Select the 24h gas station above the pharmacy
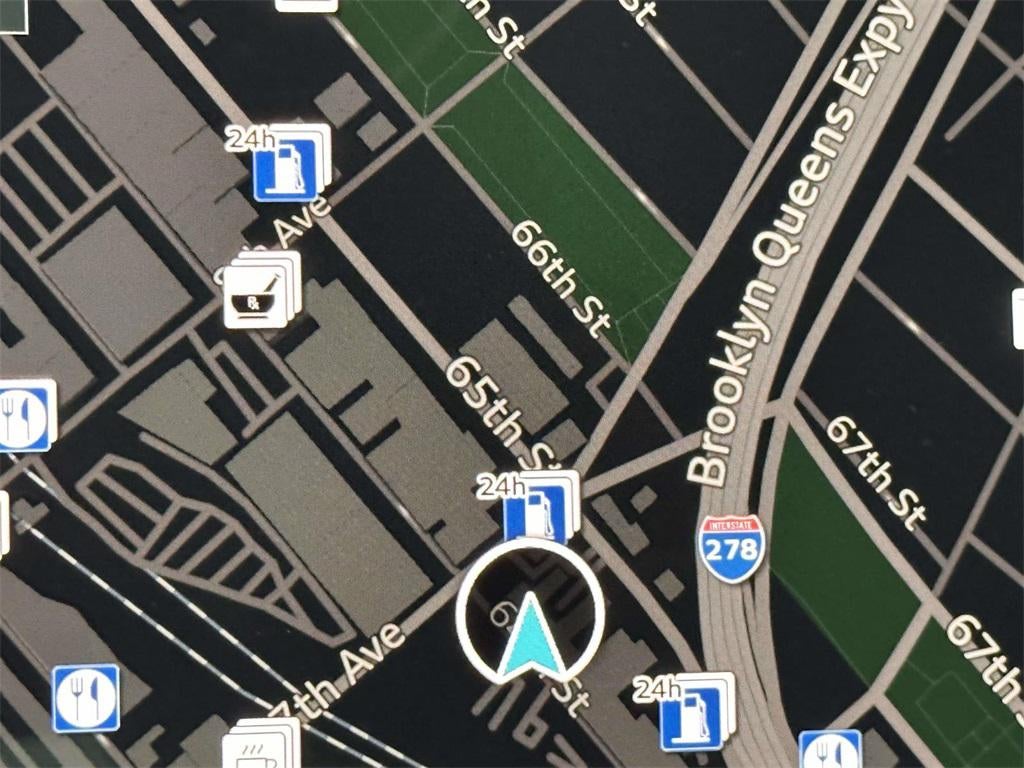This screenshot has width=1024, height=768. 286,165
